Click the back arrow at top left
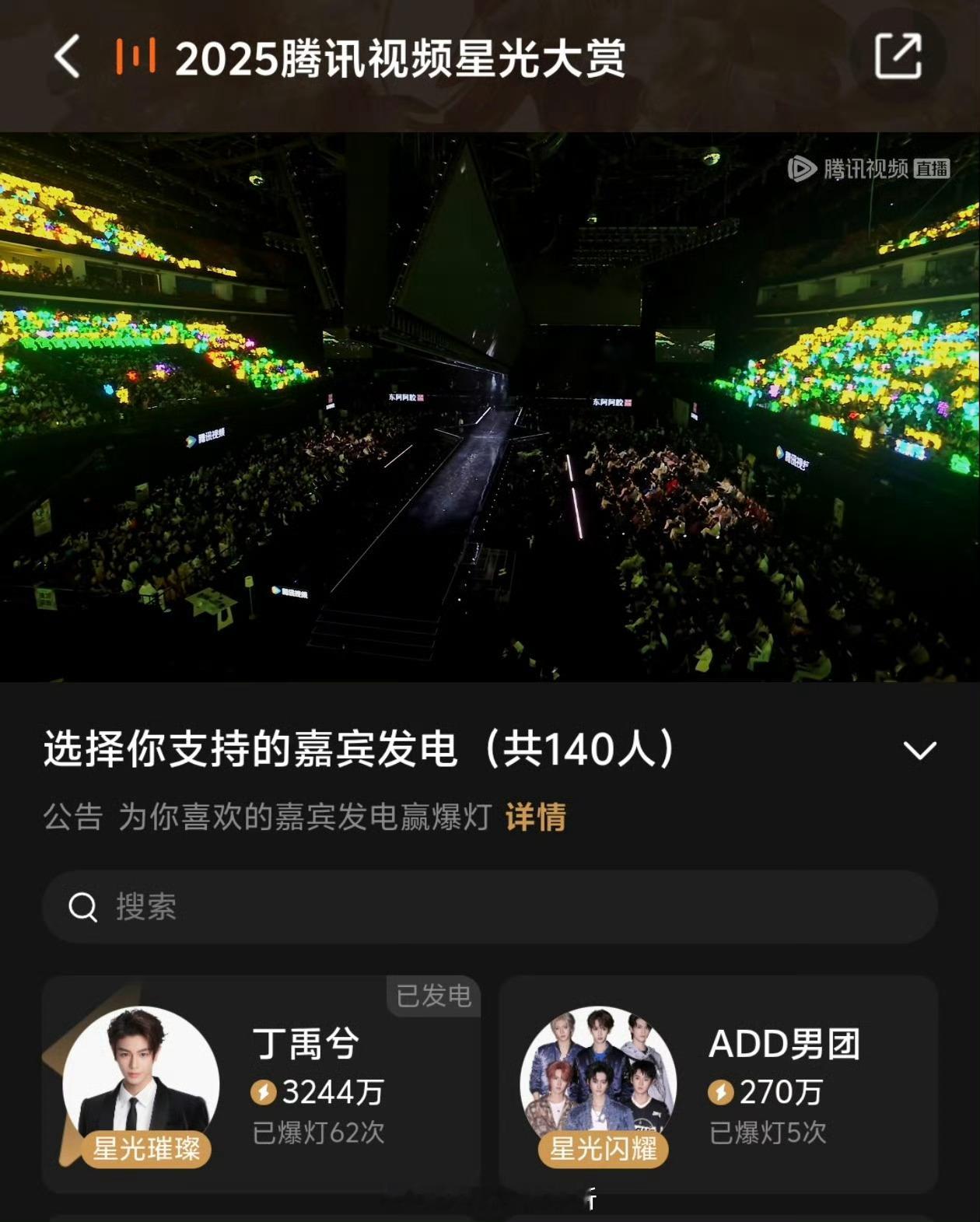The image size is (980, 1222). click(68, 58)
